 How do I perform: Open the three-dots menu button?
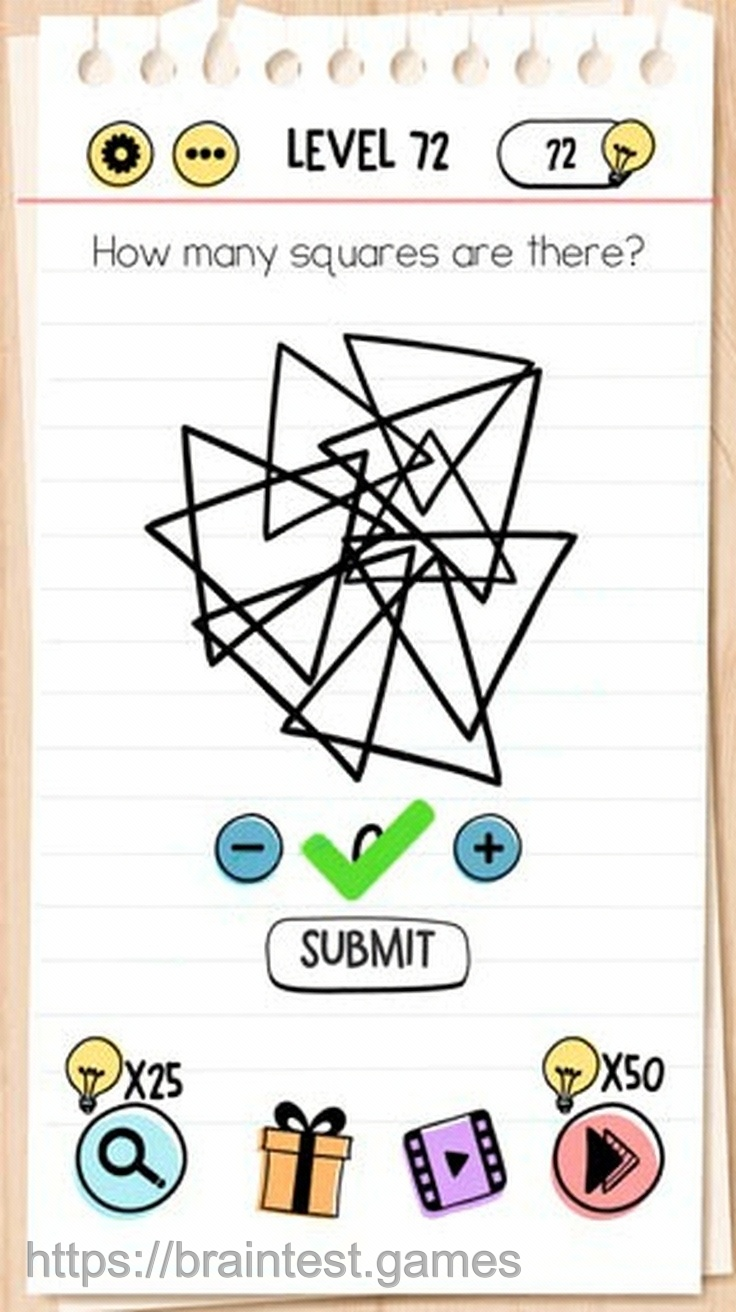pos(206,155)
